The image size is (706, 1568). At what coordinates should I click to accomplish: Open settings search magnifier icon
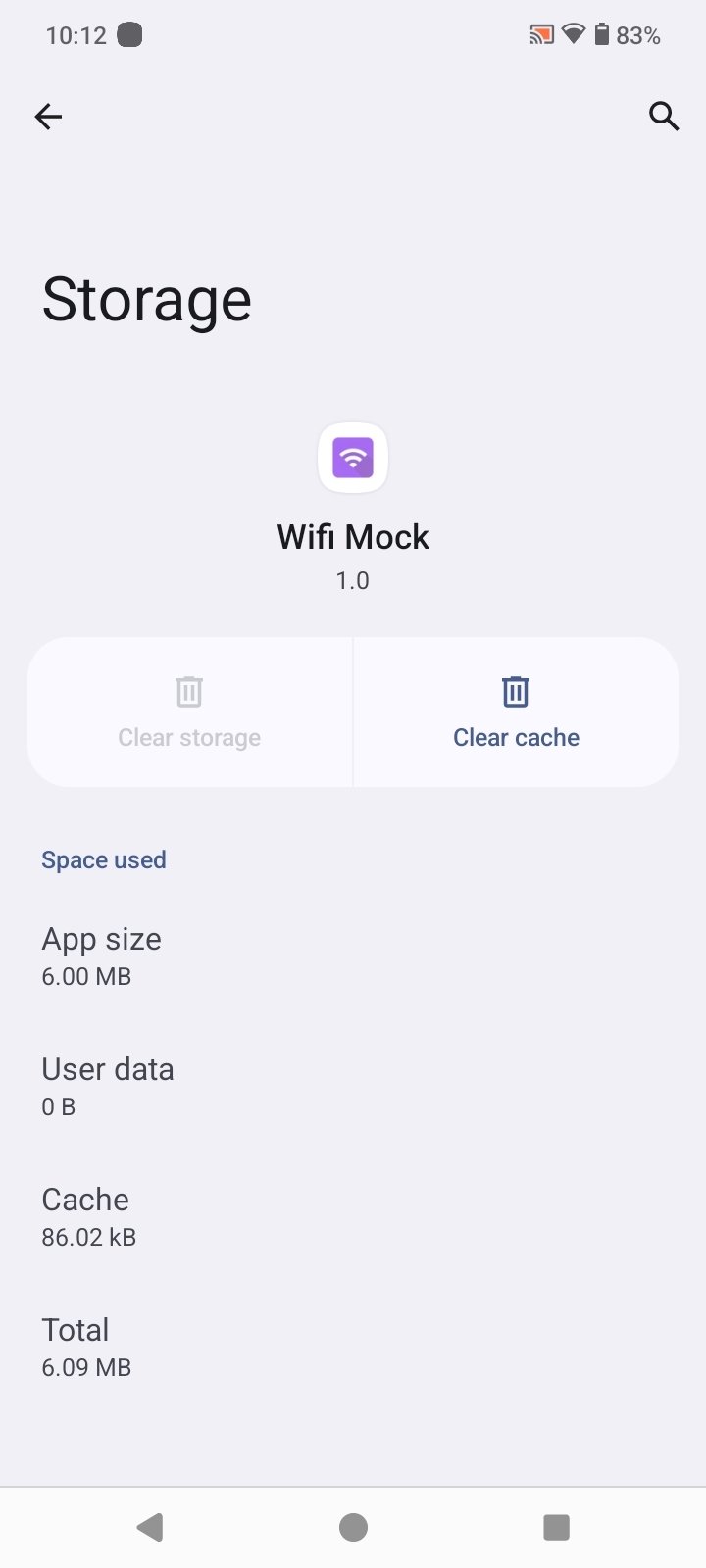point(664,116)
